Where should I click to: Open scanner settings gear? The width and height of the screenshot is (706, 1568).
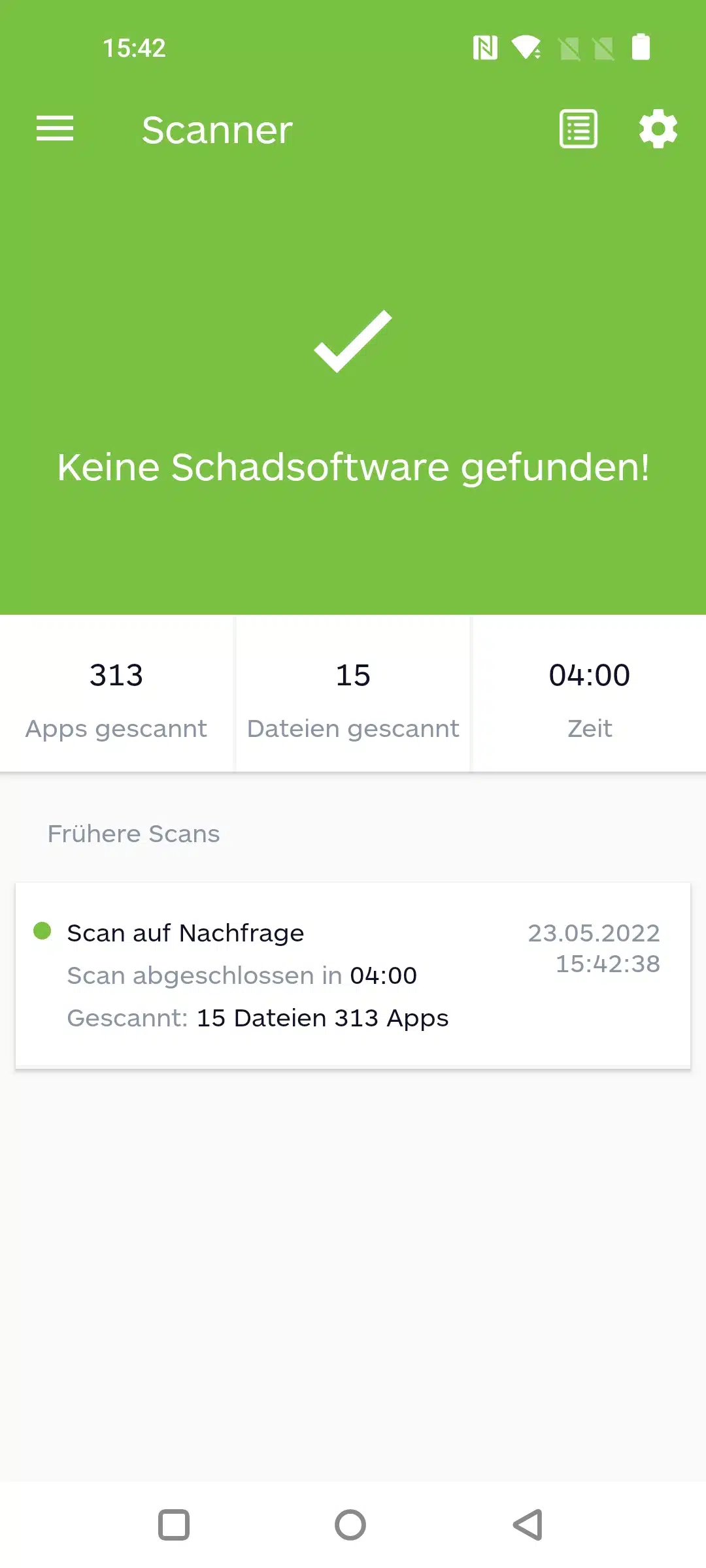pos(658,129)
